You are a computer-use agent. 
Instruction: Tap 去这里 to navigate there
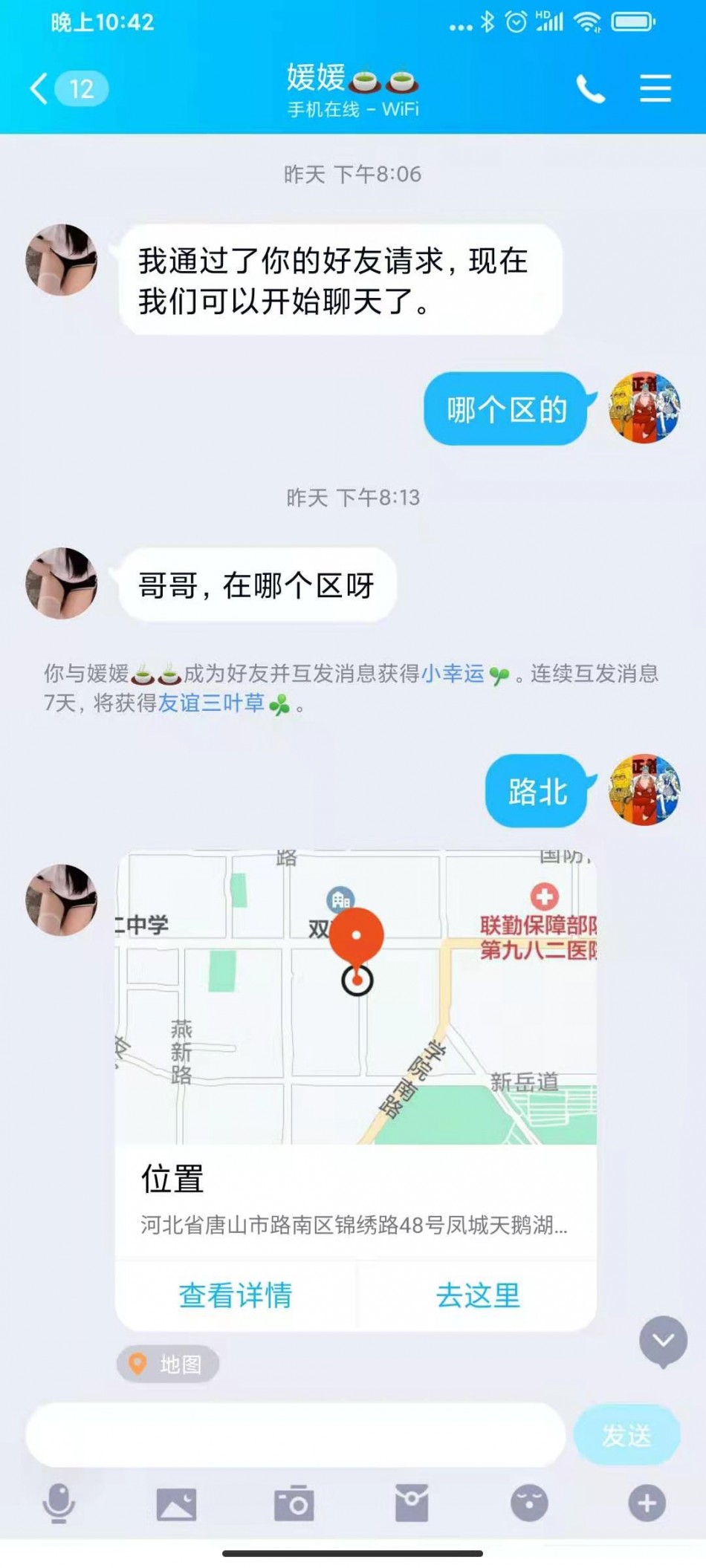[x=478, y=1295]
